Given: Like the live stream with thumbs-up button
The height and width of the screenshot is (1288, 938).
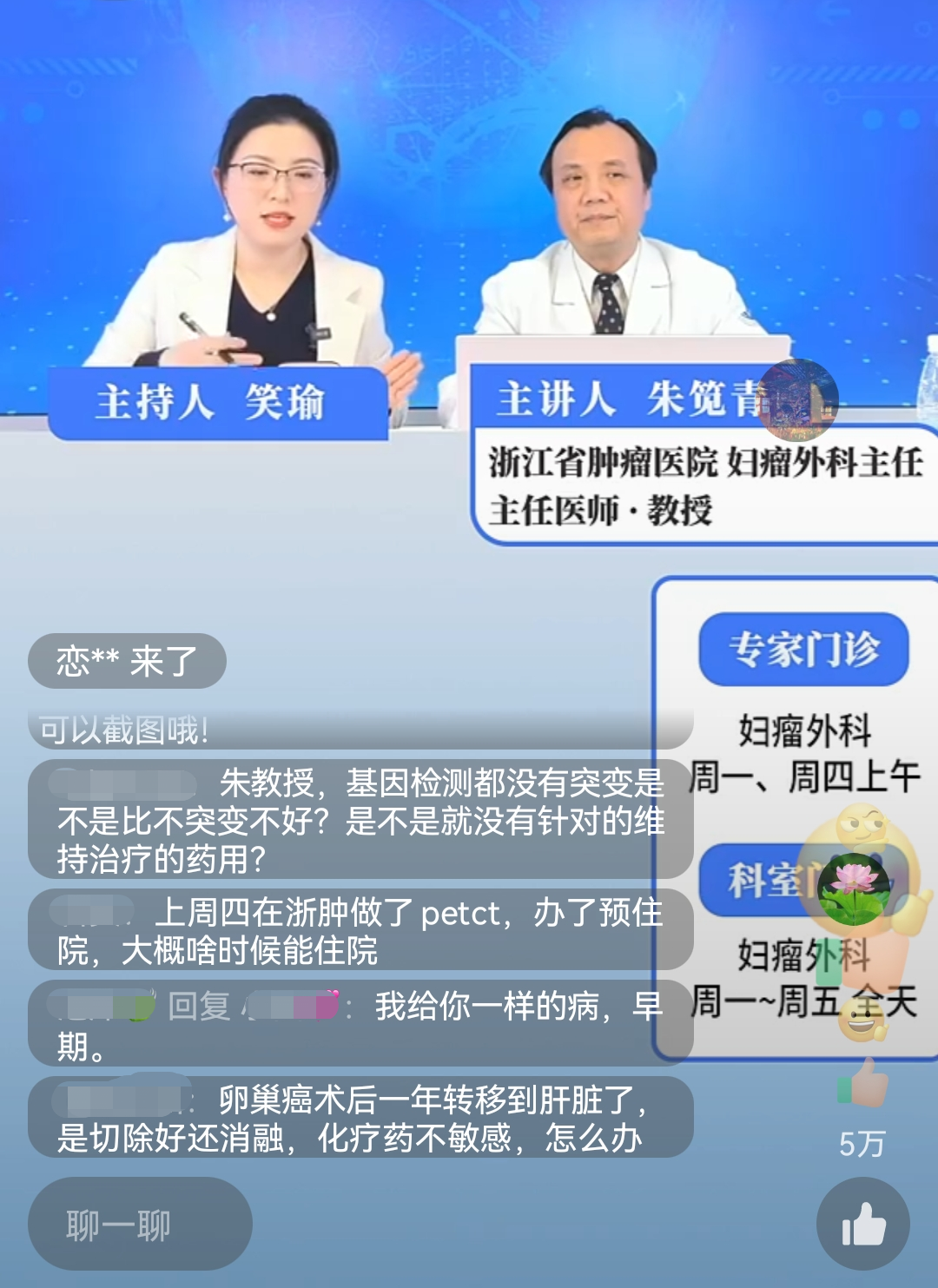Looking at the screenshot, I should (x=862, y=1225).
